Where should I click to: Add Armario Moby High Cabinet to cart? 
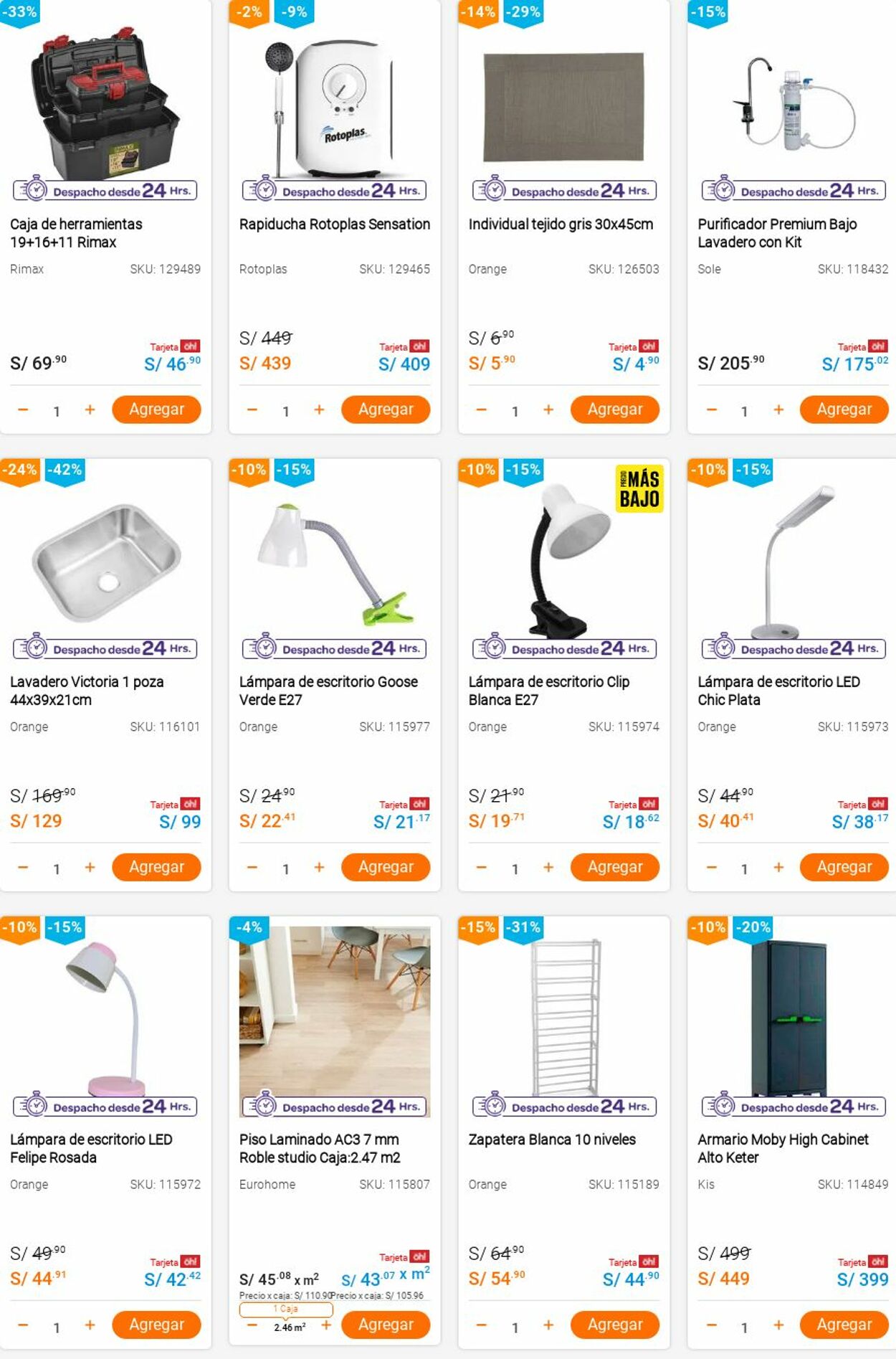pos(844,1325)
